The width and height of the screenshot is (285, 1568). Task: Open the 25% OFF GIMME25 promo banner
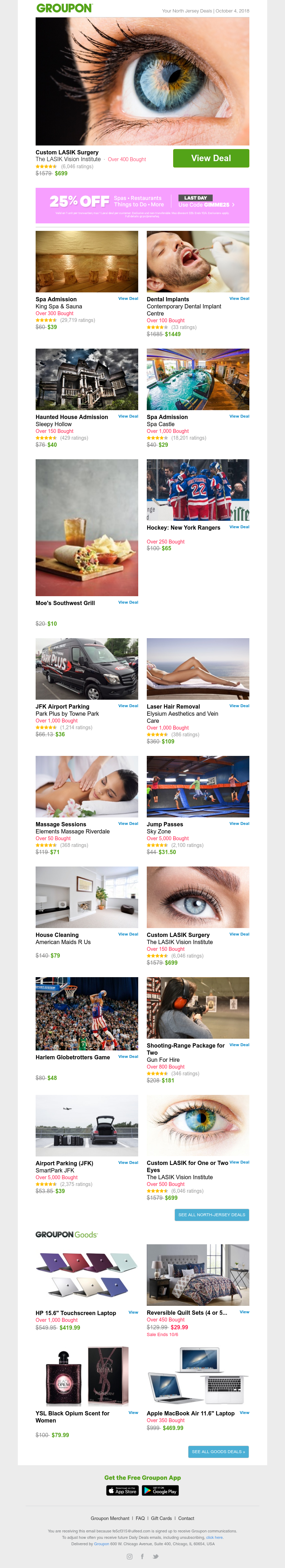pos(142,205)
